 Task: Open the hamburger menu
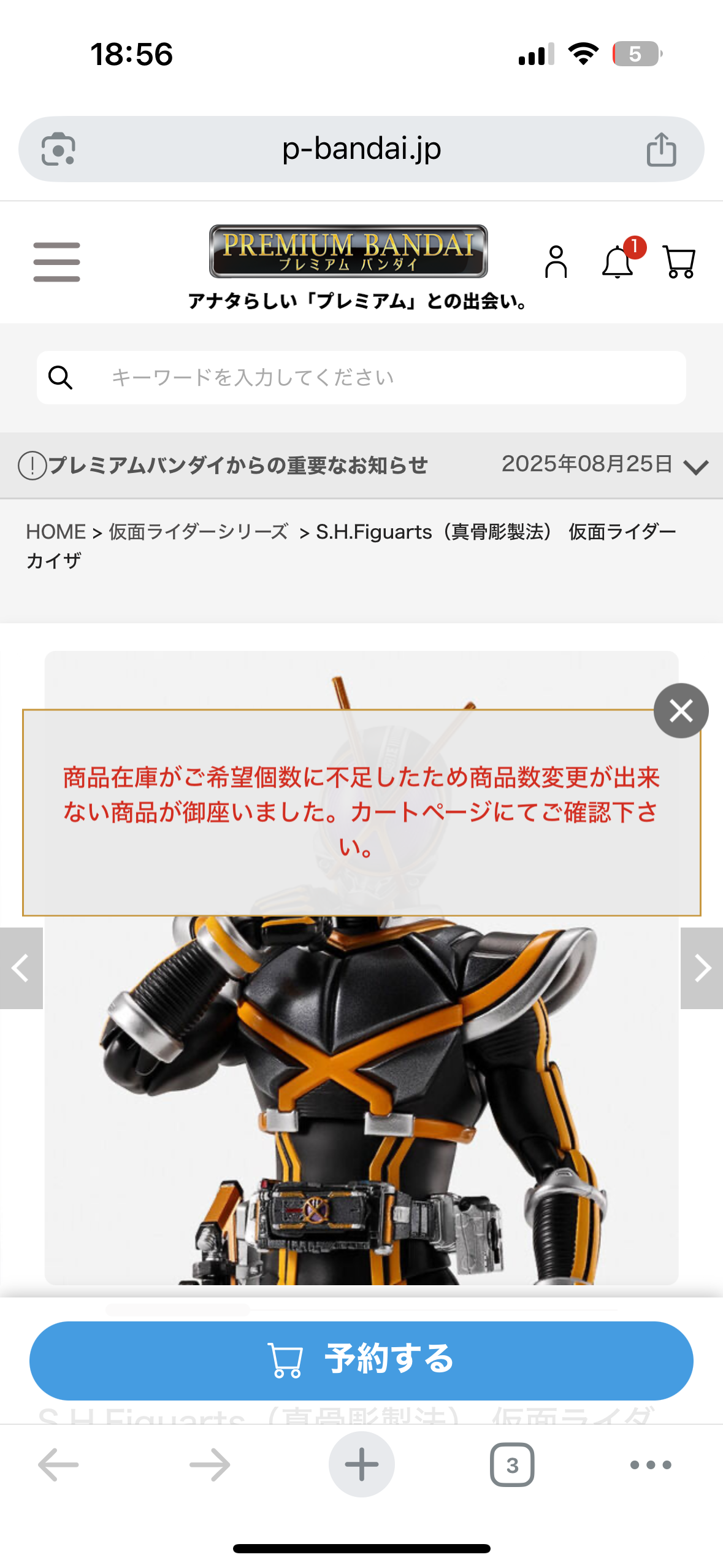[x=56, y=262]
